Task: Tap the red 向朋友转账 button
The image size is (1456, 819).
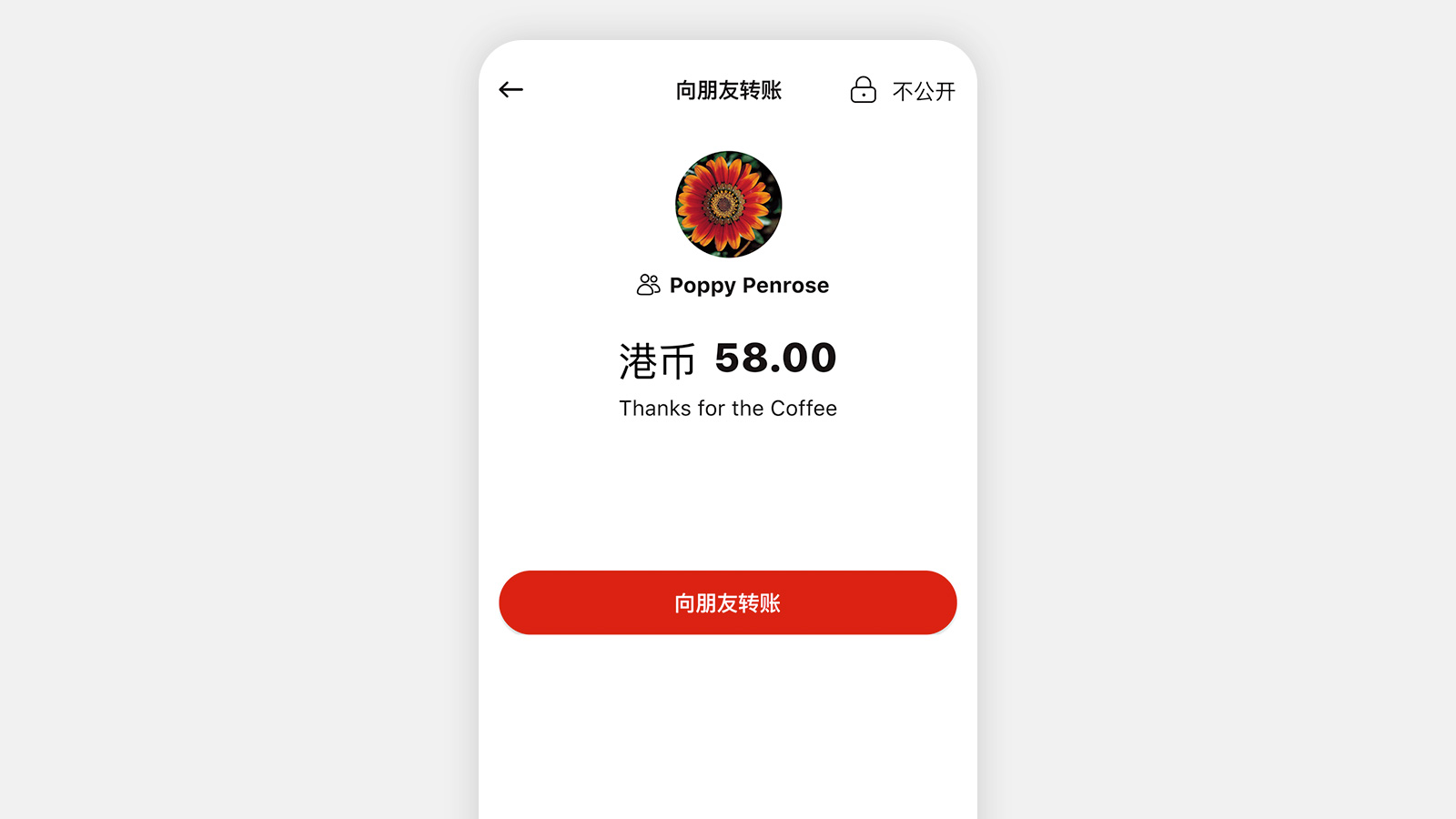Action: (727, 602)
